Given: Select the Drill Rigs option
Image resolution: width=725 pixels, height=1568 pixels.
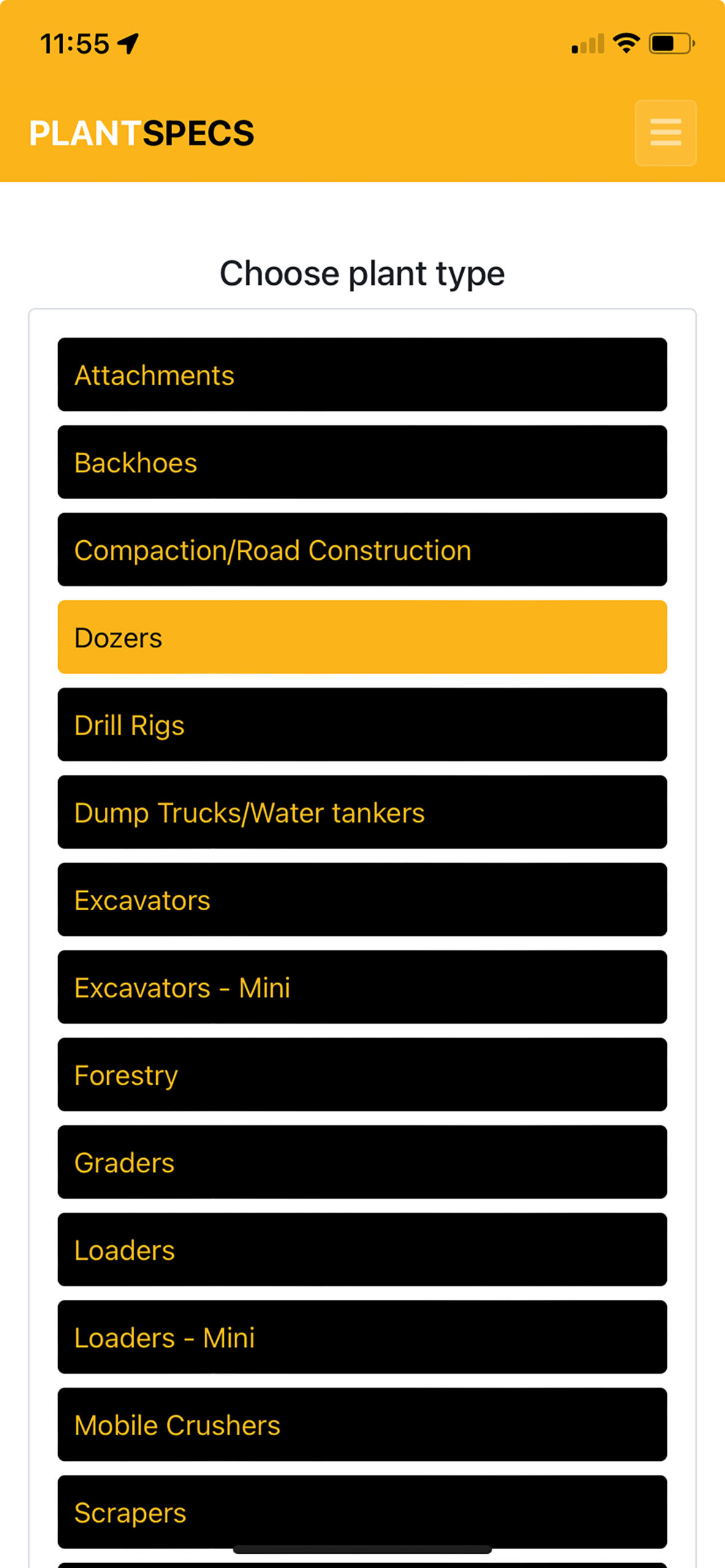Looking at the screenshot, I should tap(362, 725).
